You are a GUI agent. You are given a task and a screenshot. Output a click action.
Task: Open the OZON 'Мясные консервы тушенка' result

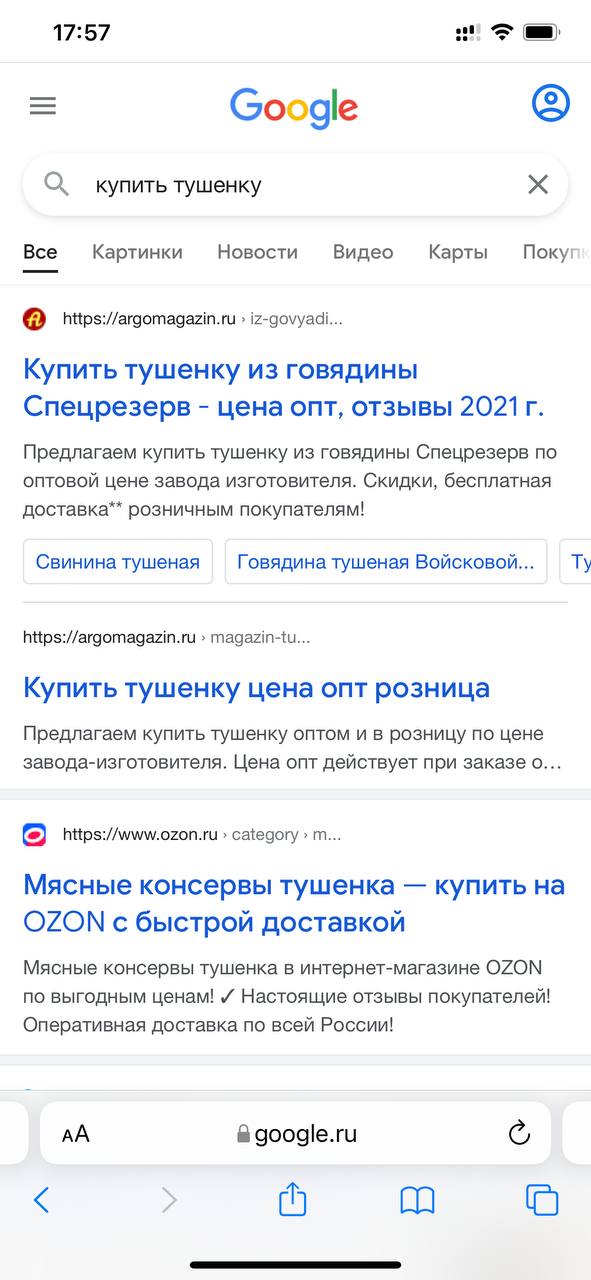coord(294,903)
